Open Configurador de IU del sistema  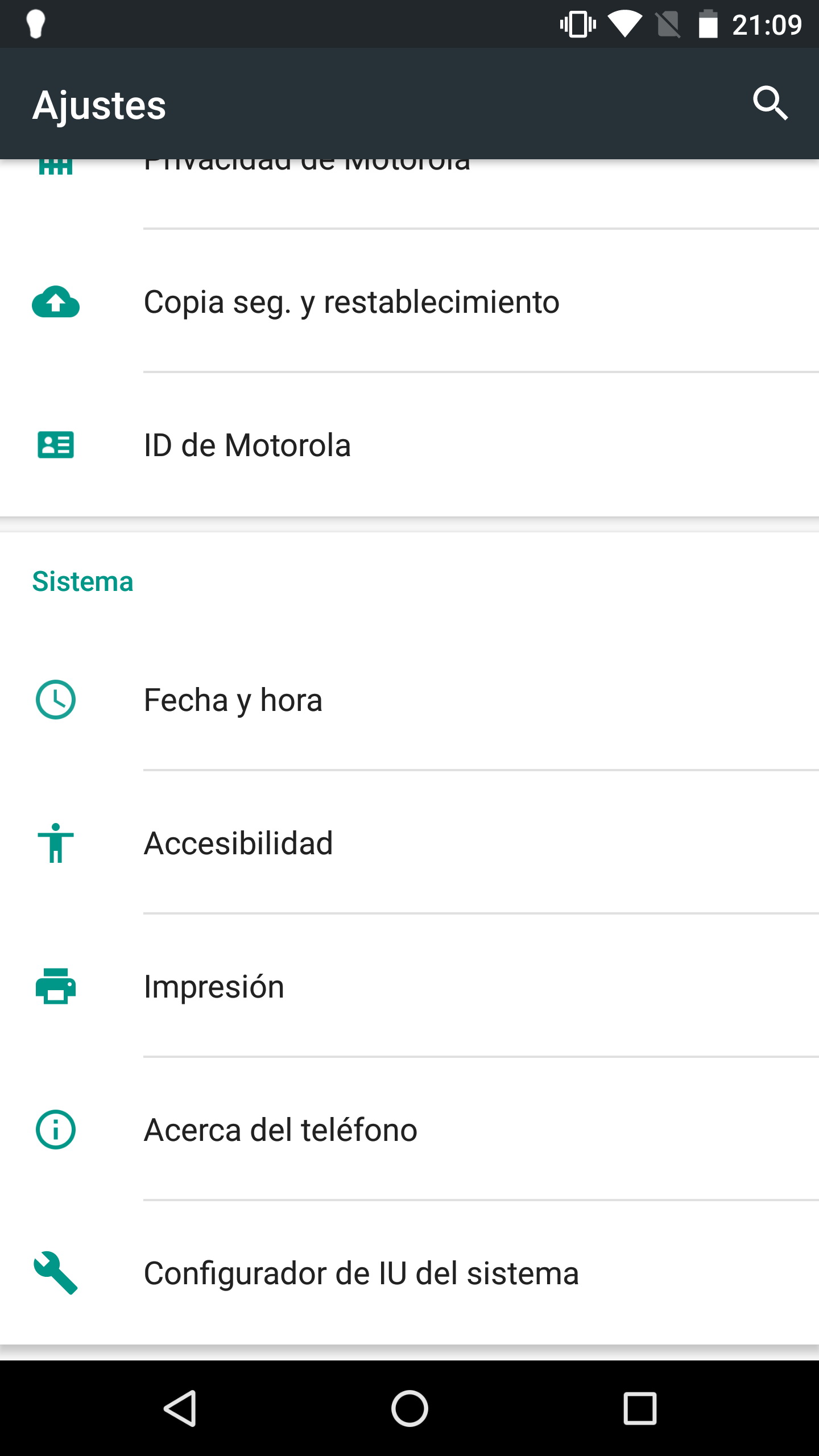click(361, 1273)
